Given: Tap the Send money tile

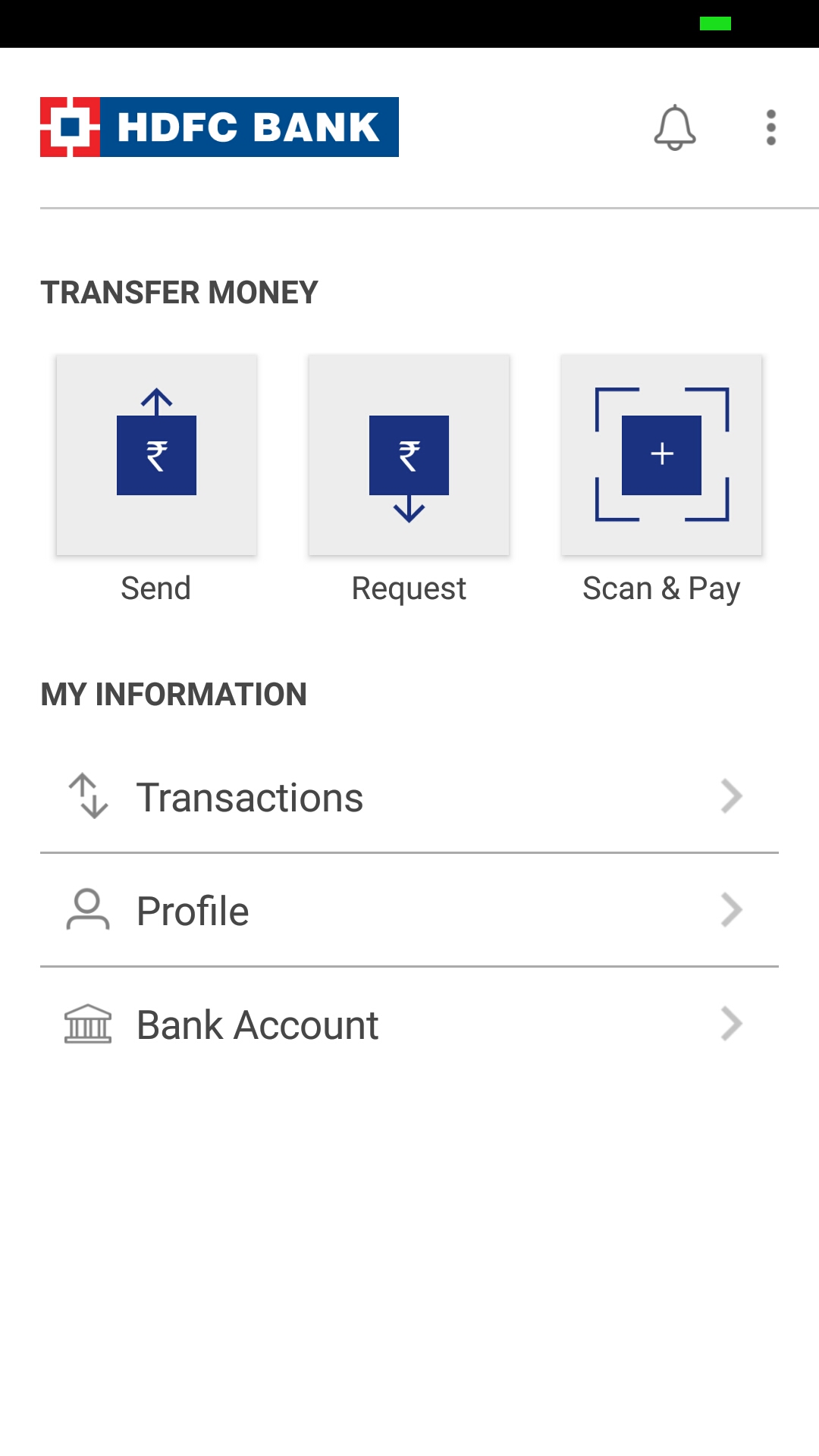Looking at the screenshot, I should (x=157, y=455).
